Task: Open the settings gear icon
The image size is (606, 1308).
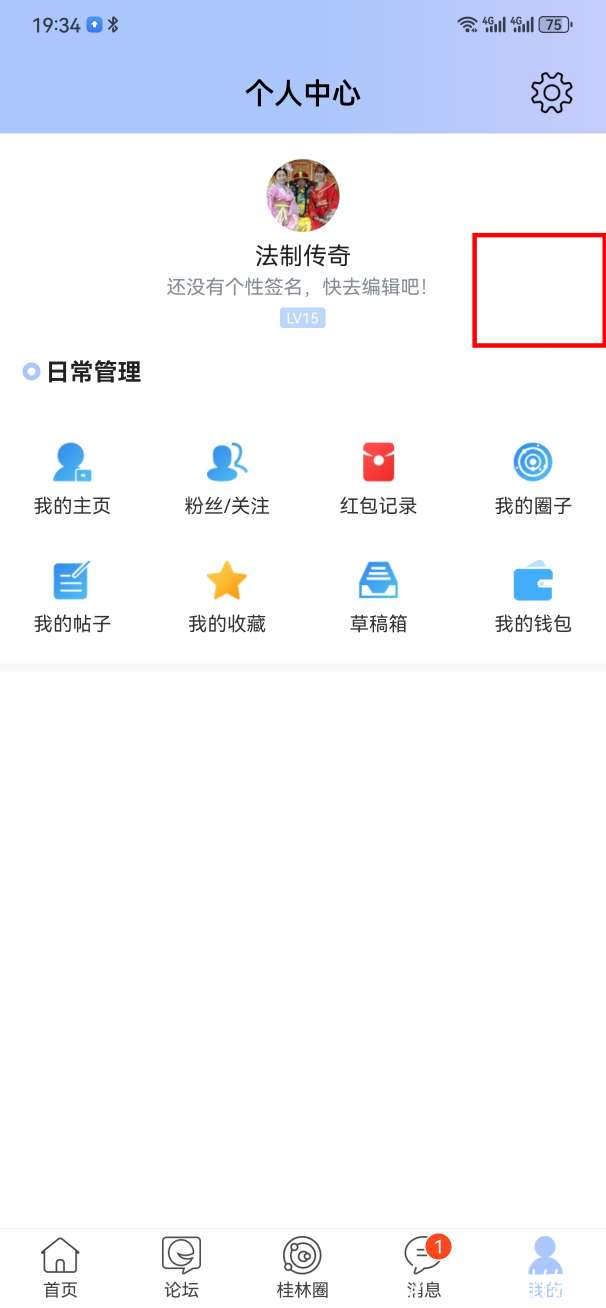Action: coord(551,93)
